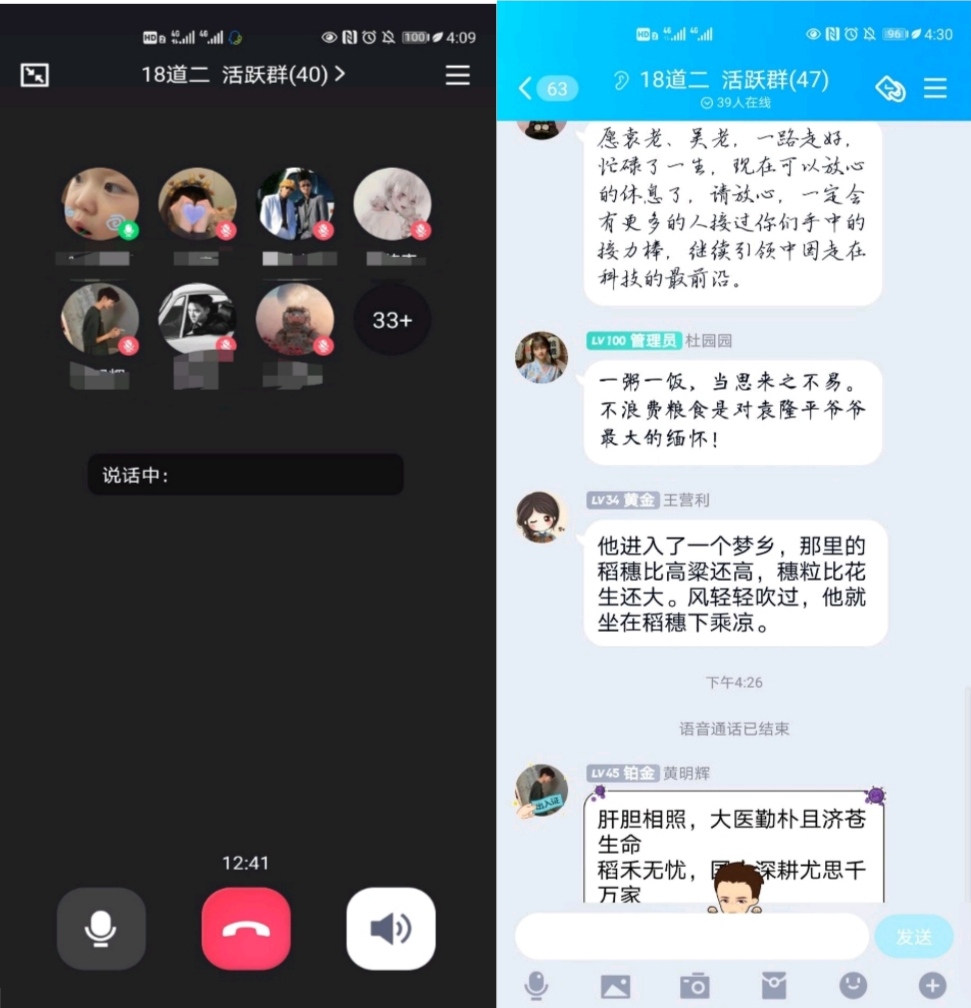Minimize the voice call window
Image resolution: width=971 pixels, height=1008 pixels.
pyautogui.click(x=35, y=75)
